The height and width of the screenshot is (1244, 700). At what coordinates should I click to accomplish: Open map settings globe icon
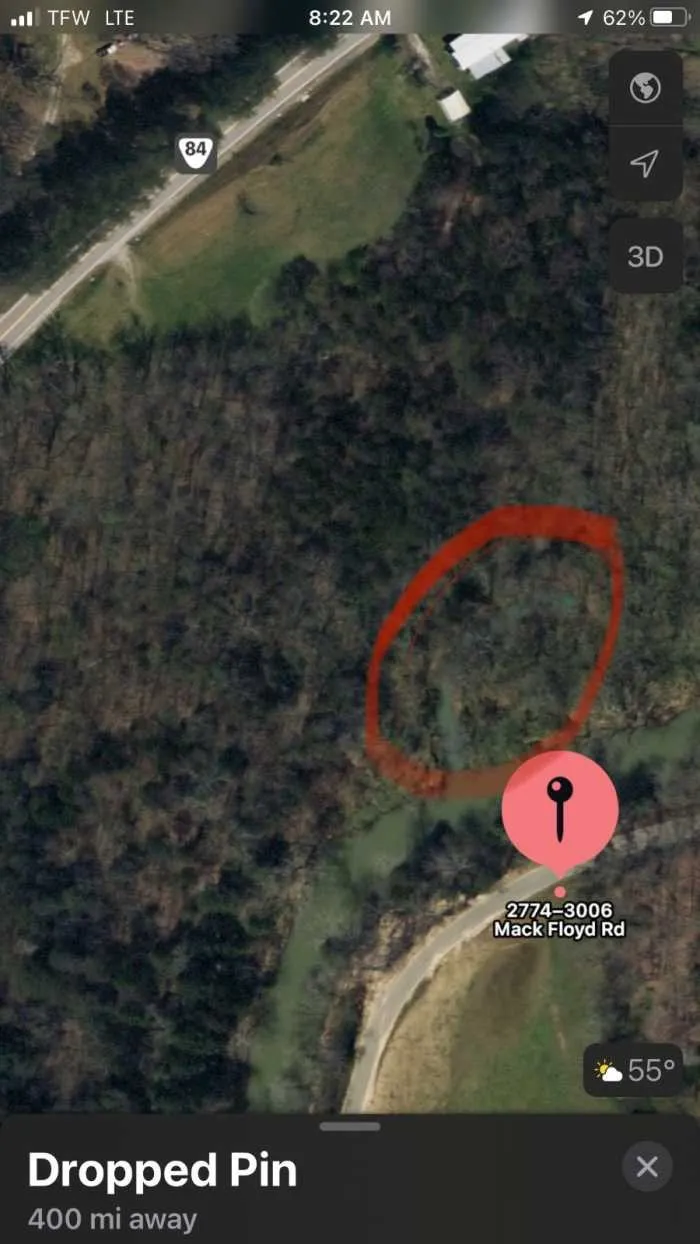[645, 88]
